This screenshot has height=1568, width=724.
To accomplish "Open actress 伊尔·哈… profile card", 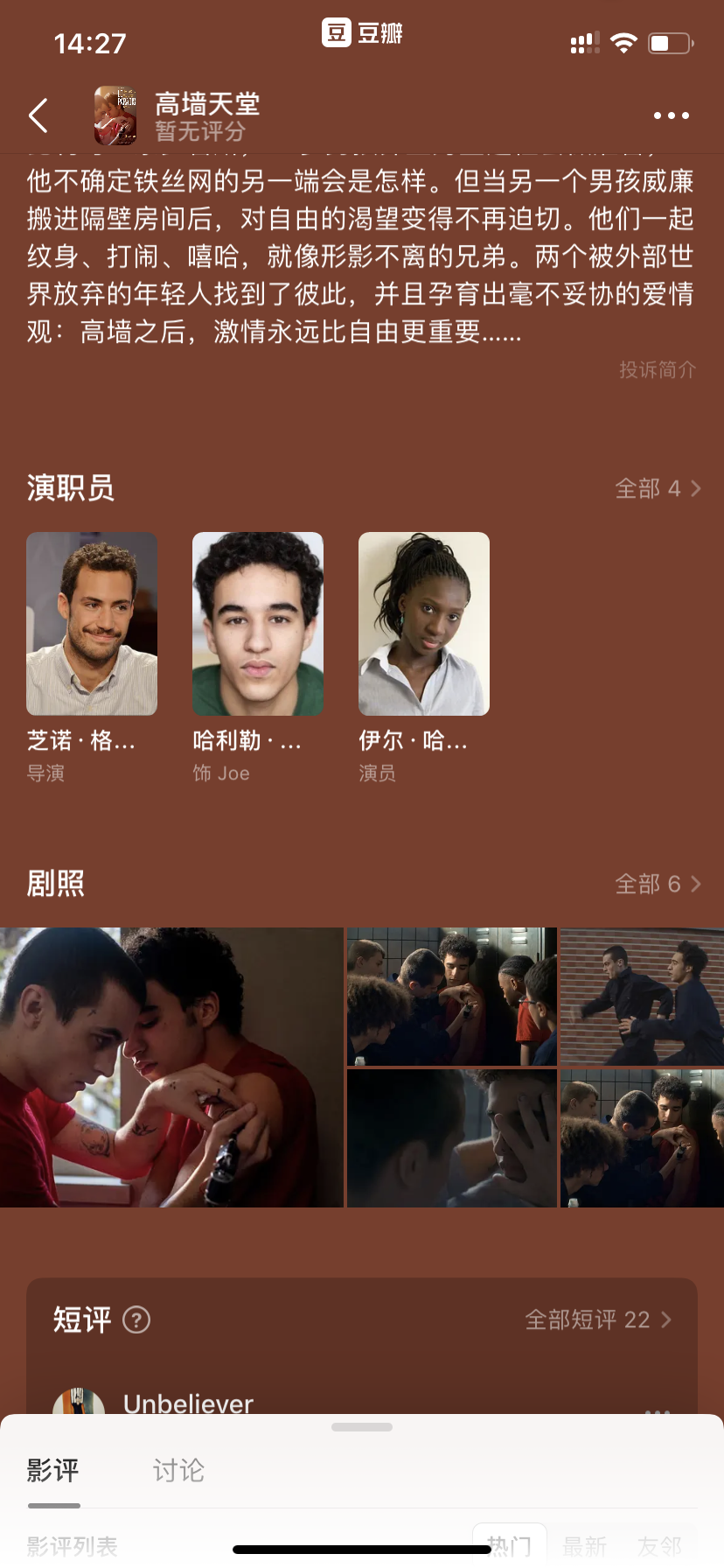I will (x=424, y=657).
